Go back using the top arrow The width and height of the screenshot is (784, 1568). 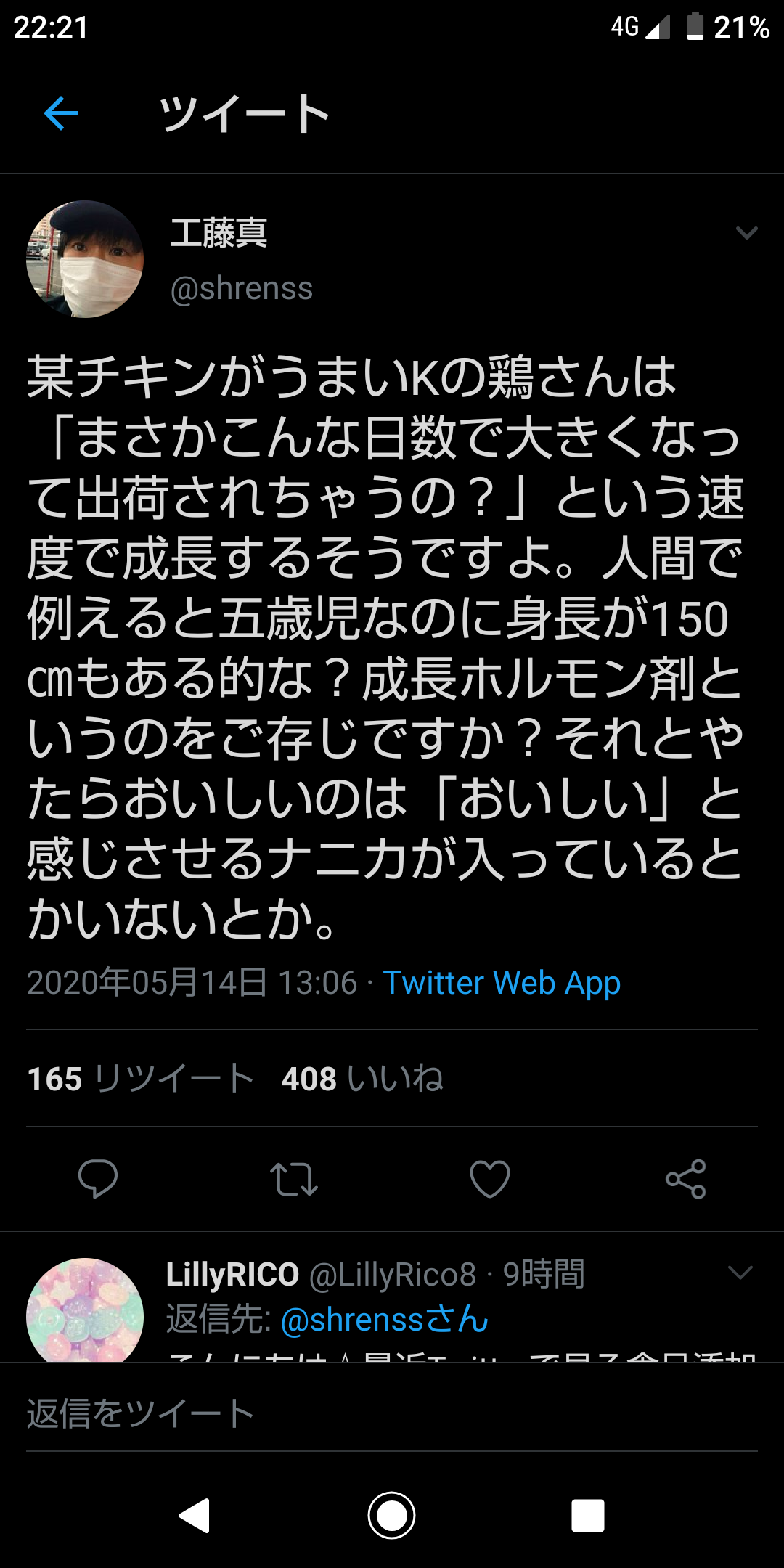coord(61,114)
